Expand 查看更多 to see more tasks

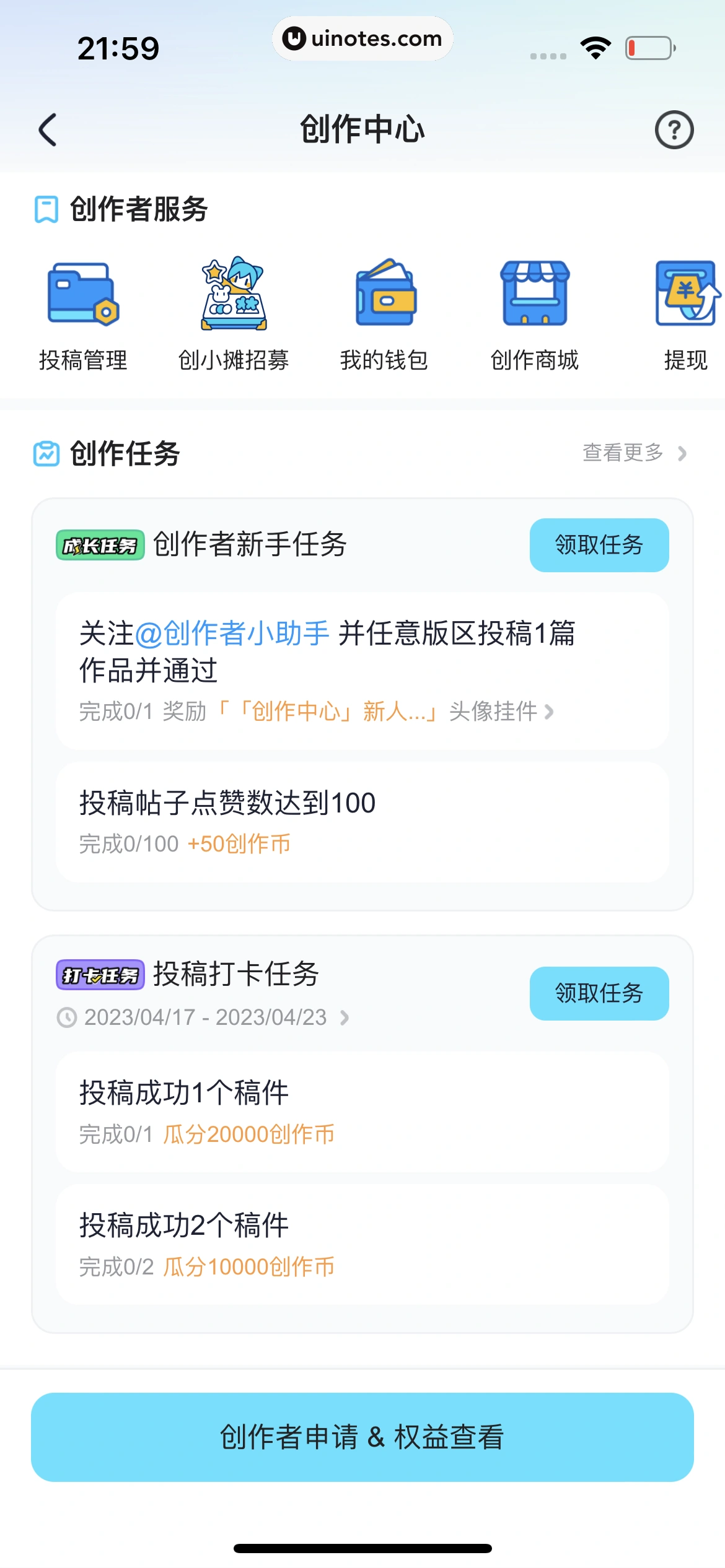pyautogui.click(x=623, y=454)
